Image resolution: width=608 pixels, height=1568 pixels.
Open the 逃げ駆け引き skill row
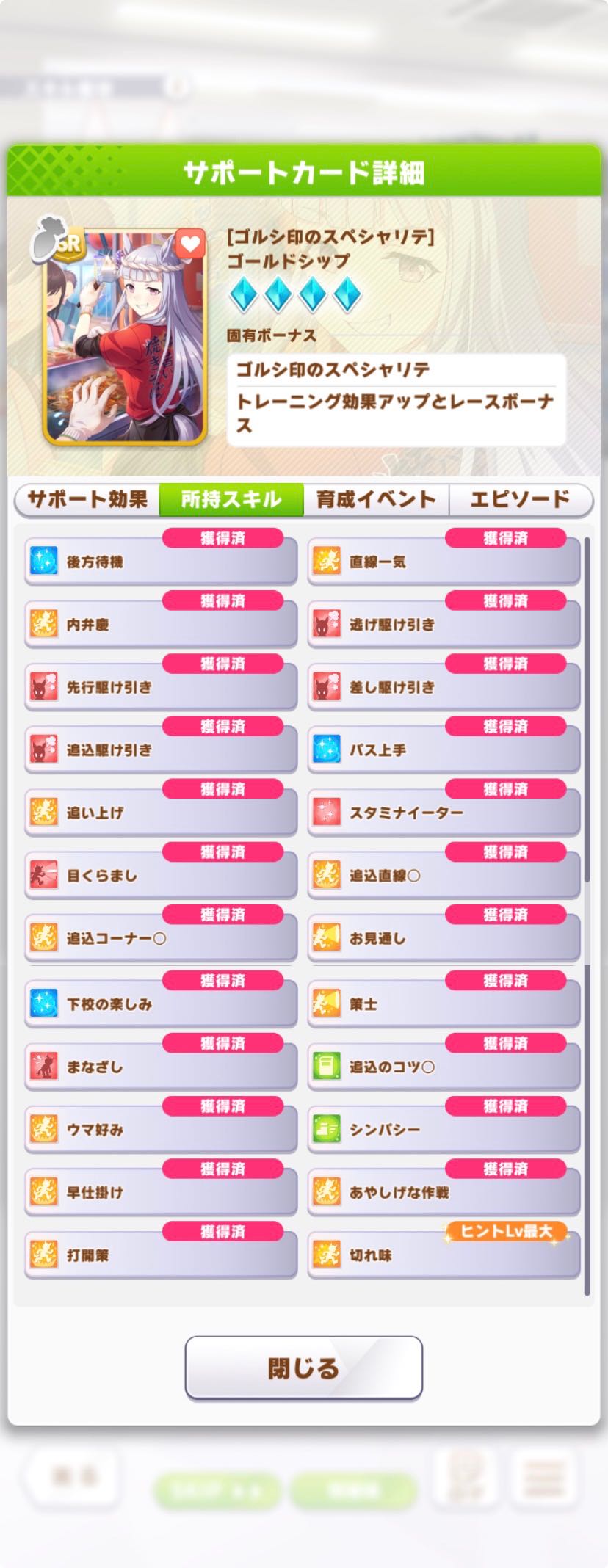[x=443, y=625]
